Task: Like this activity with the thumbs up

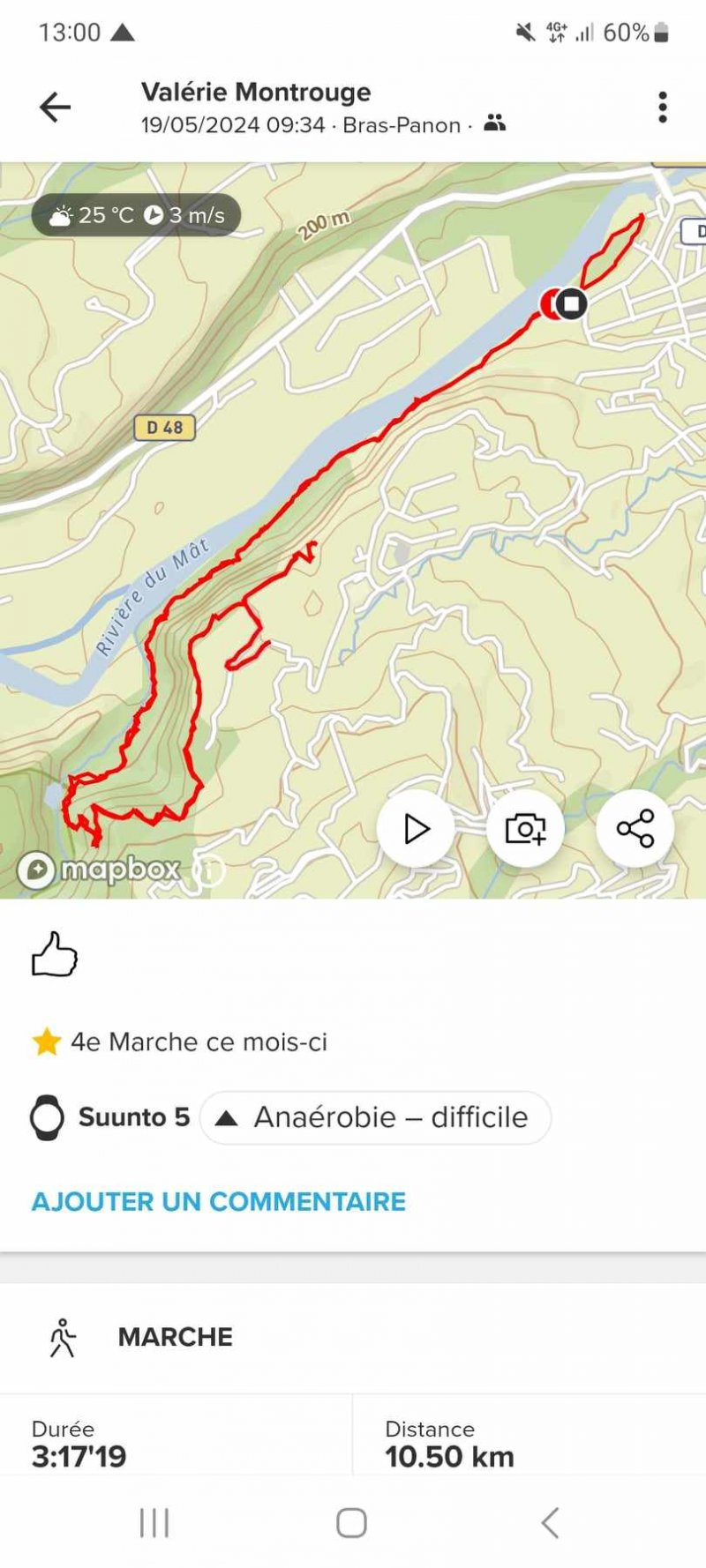Action: pyautogui.click(x=55, y=954)
